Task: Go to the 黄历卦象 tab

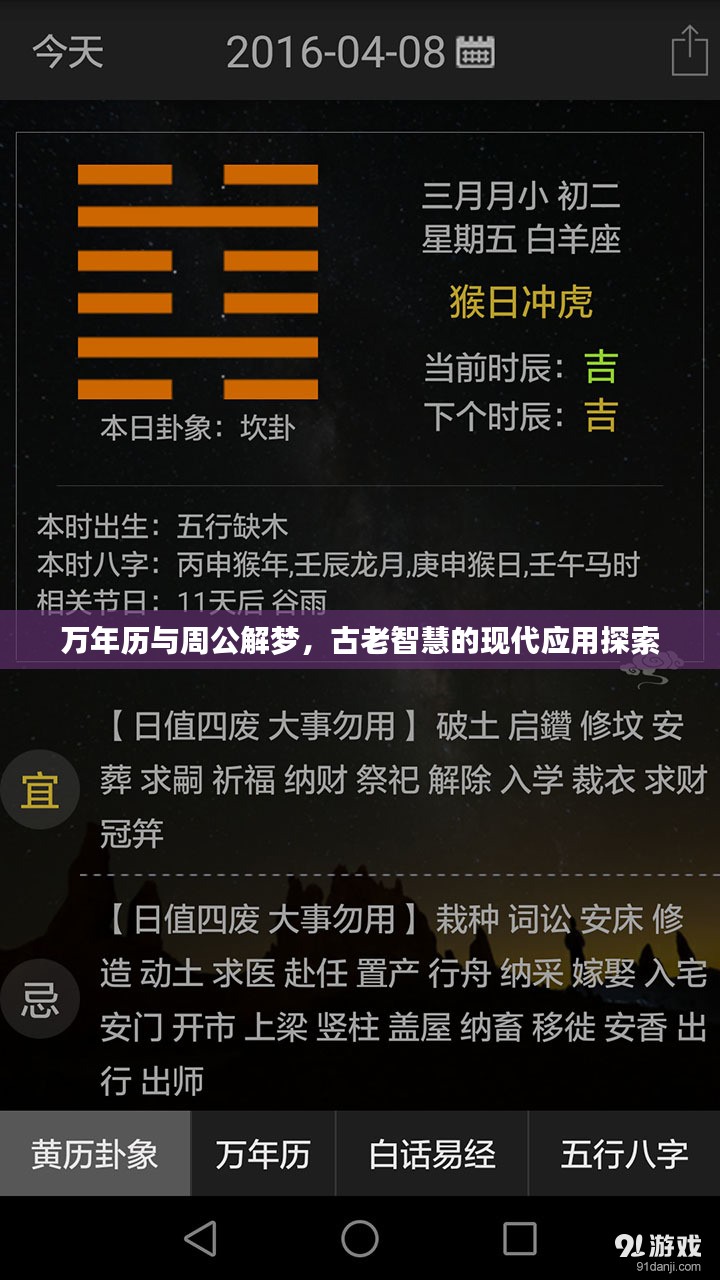Action: click(x=95, y=1154)
